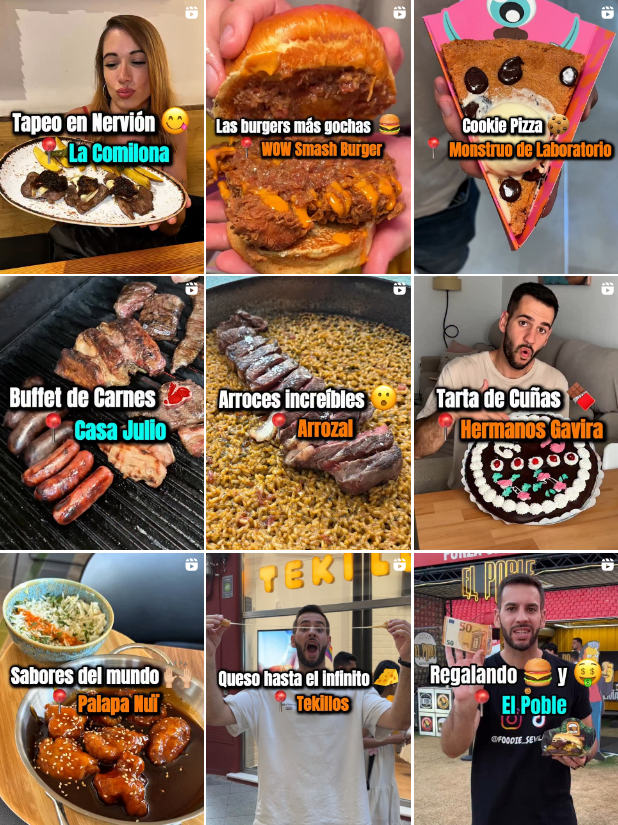Watch the Tarta de Cuñas Hermanos Gavira reel
The width and height of the screenshot is (618, 825).
515,412
